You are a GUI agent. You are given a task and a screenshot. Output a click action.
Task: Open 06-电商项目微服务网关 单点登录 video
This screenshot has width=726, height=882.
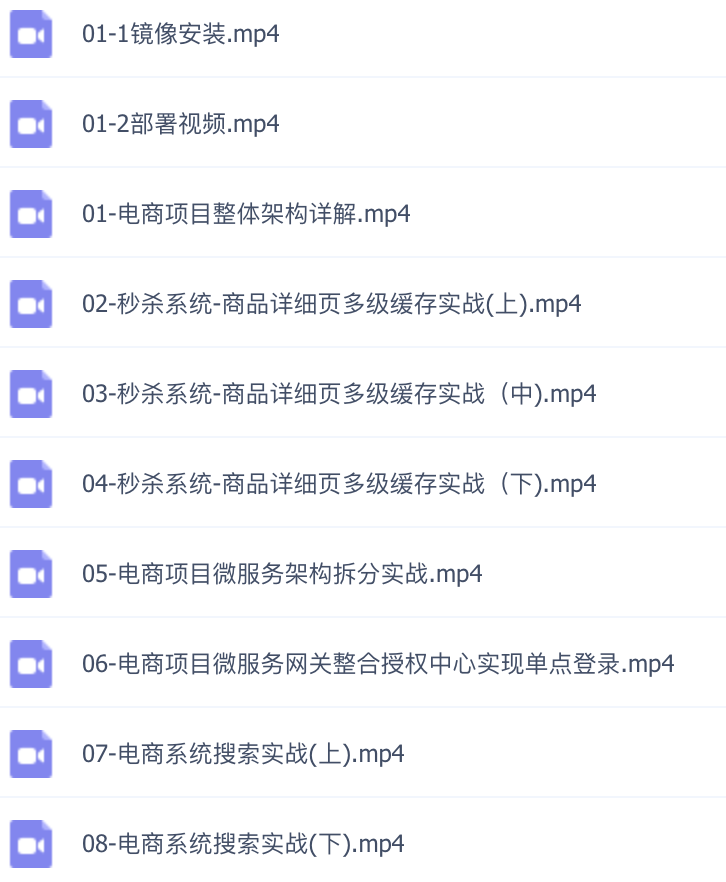[377, 664]
